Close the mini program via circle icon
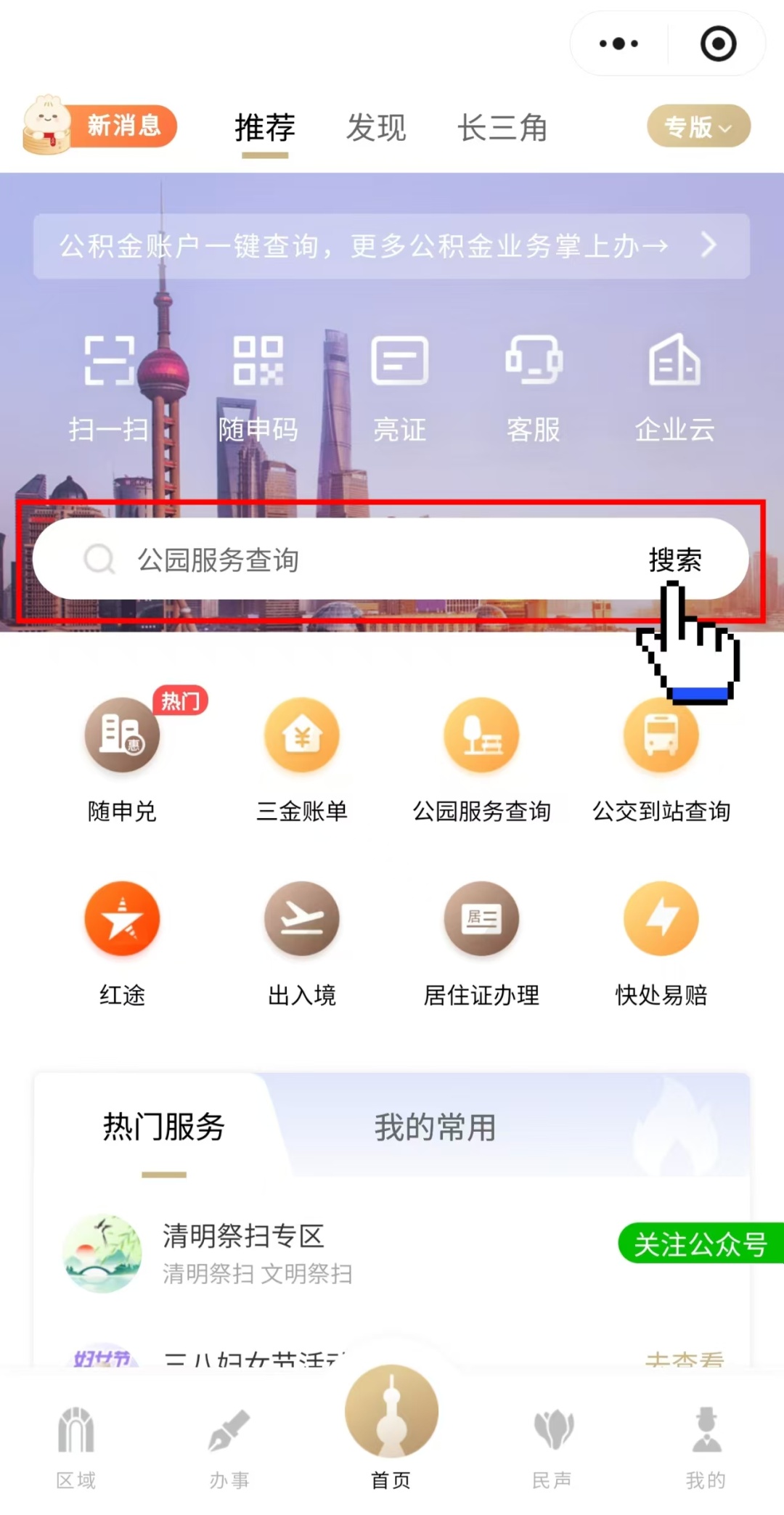The height and width of the screenshot is (1515, 784). 718,44
